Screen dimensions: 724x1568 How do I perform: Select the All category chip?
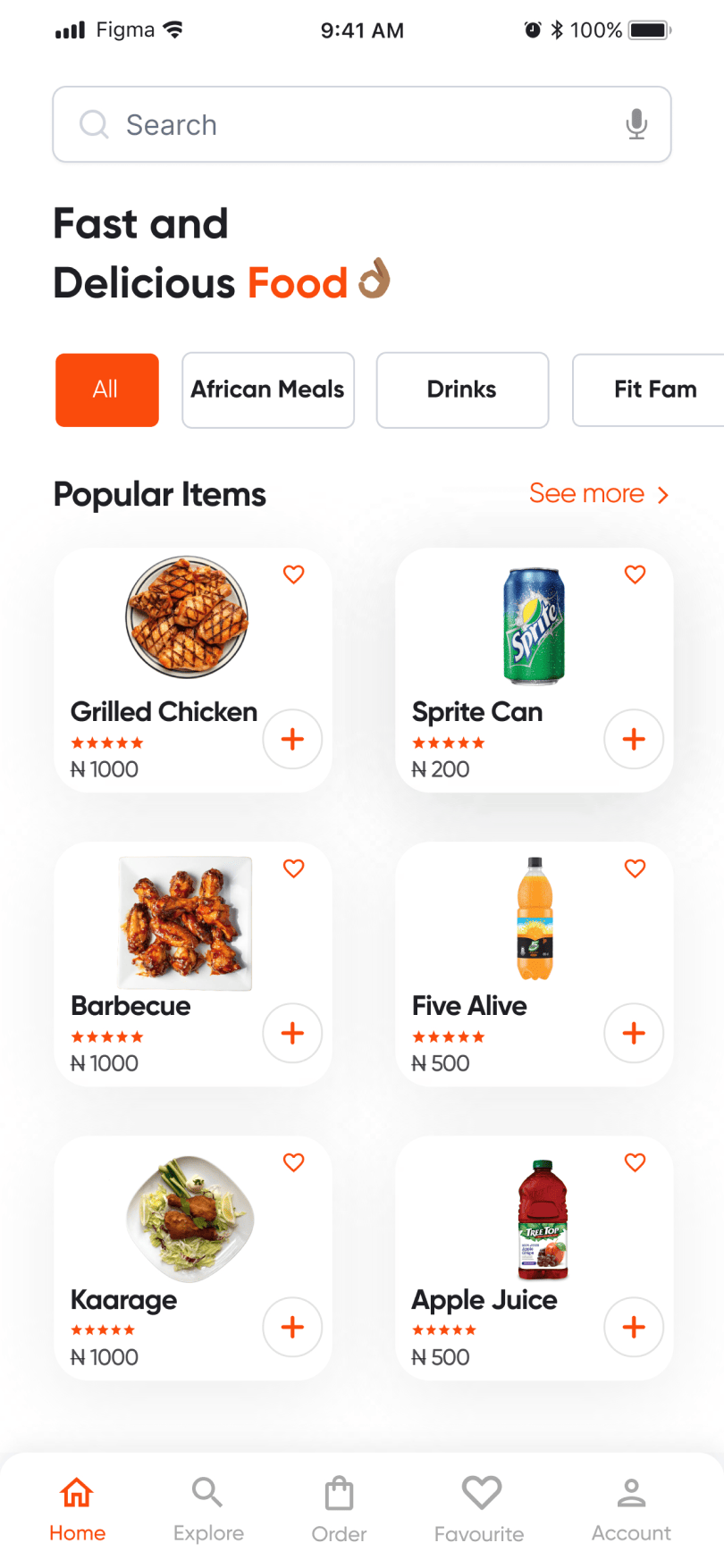pos(107,390)
